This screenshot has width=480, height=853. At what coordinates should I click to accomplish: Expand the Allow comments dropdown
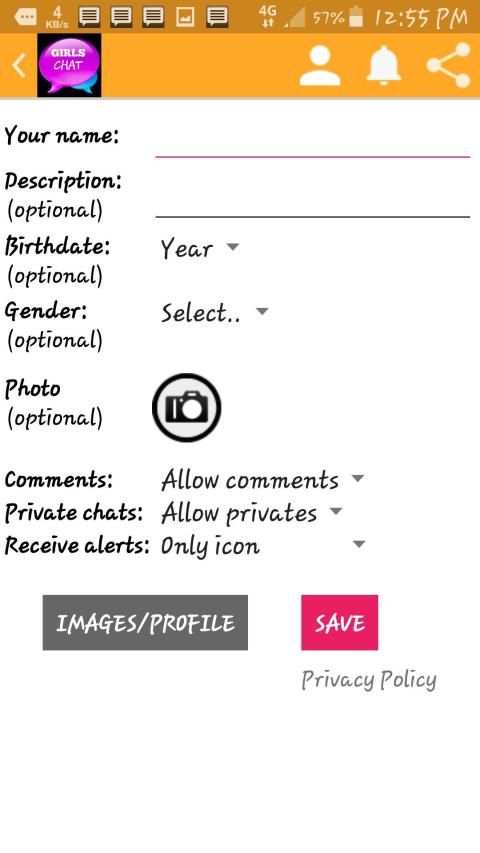(263, 480)
